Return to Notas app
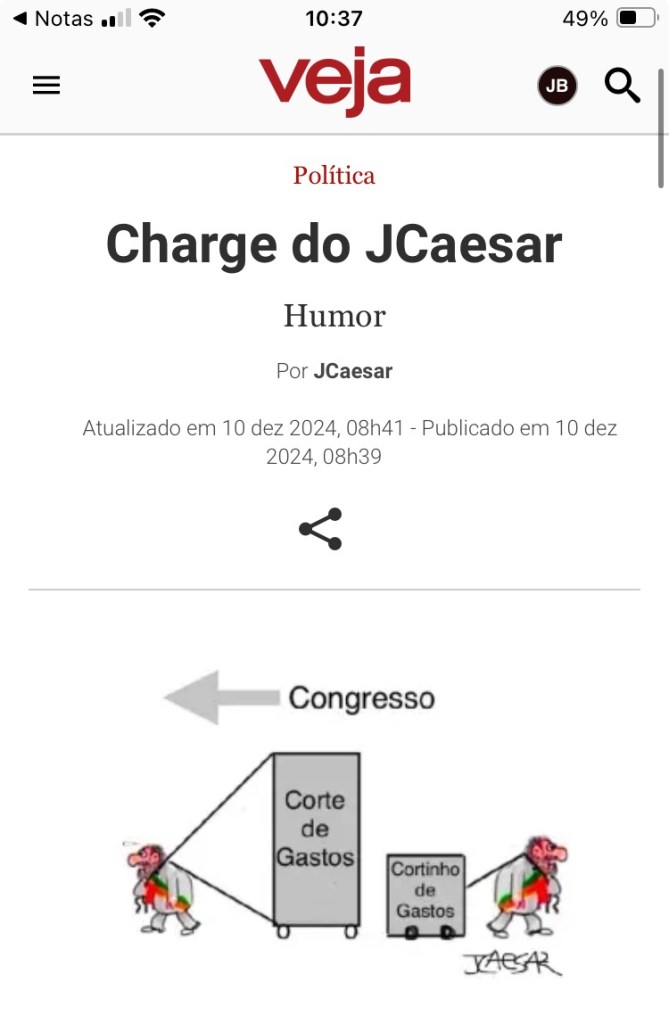Image resolution: width=669 pixels, height=1024 pixels. 52,18
